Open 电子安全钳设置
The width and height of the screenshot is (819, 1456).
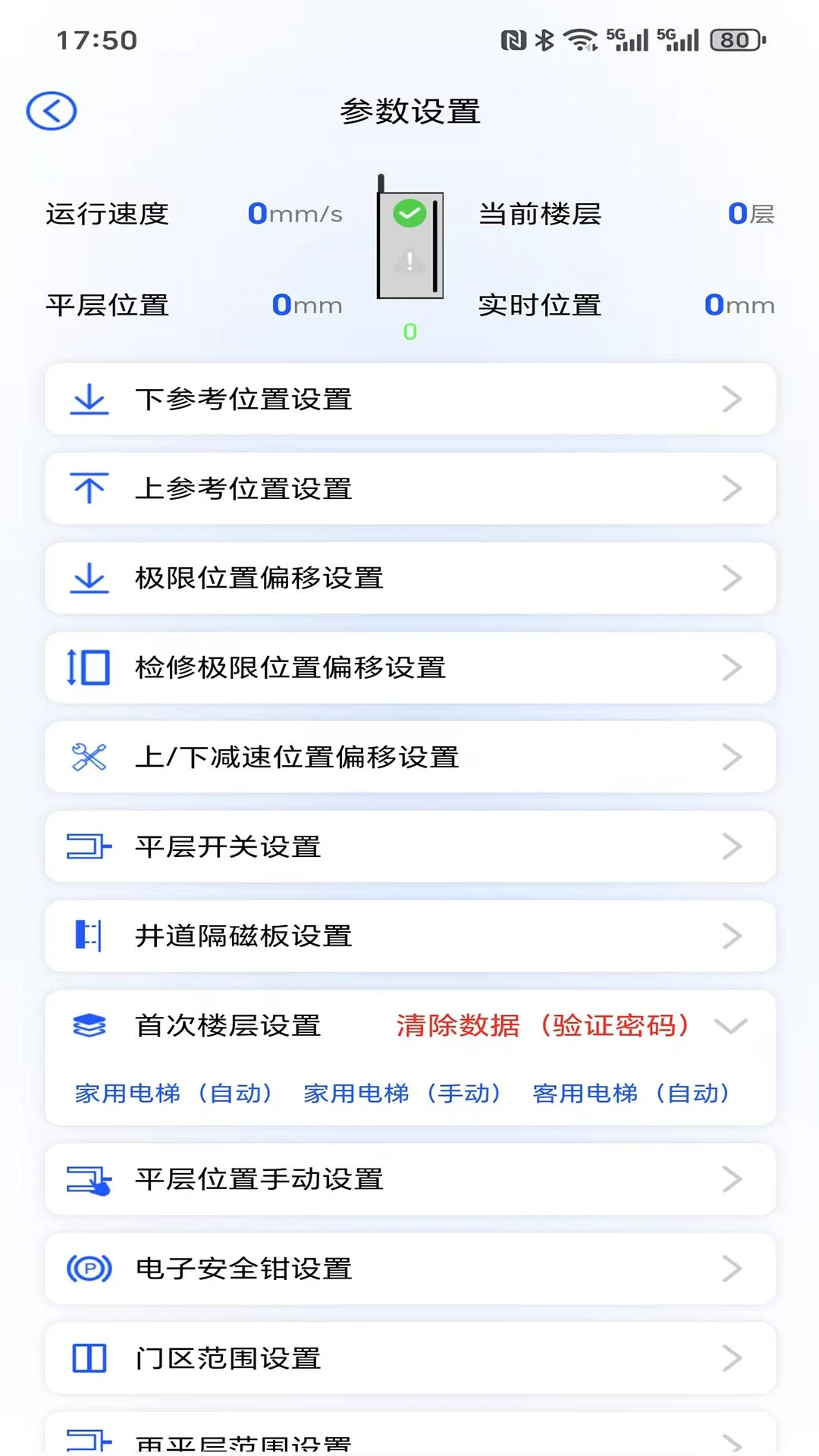click(x=409, y=1269)
